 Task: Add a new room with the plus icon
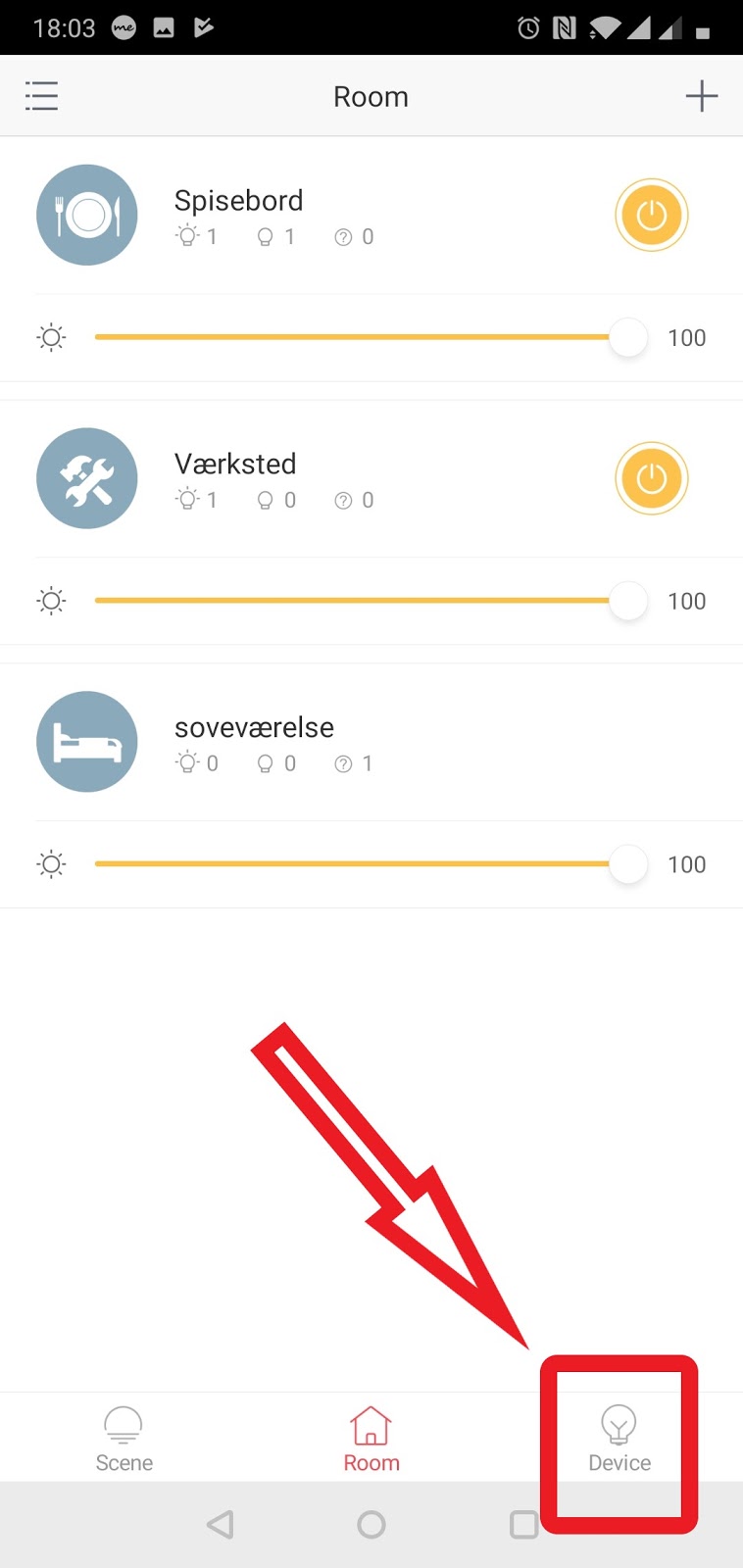701,96
